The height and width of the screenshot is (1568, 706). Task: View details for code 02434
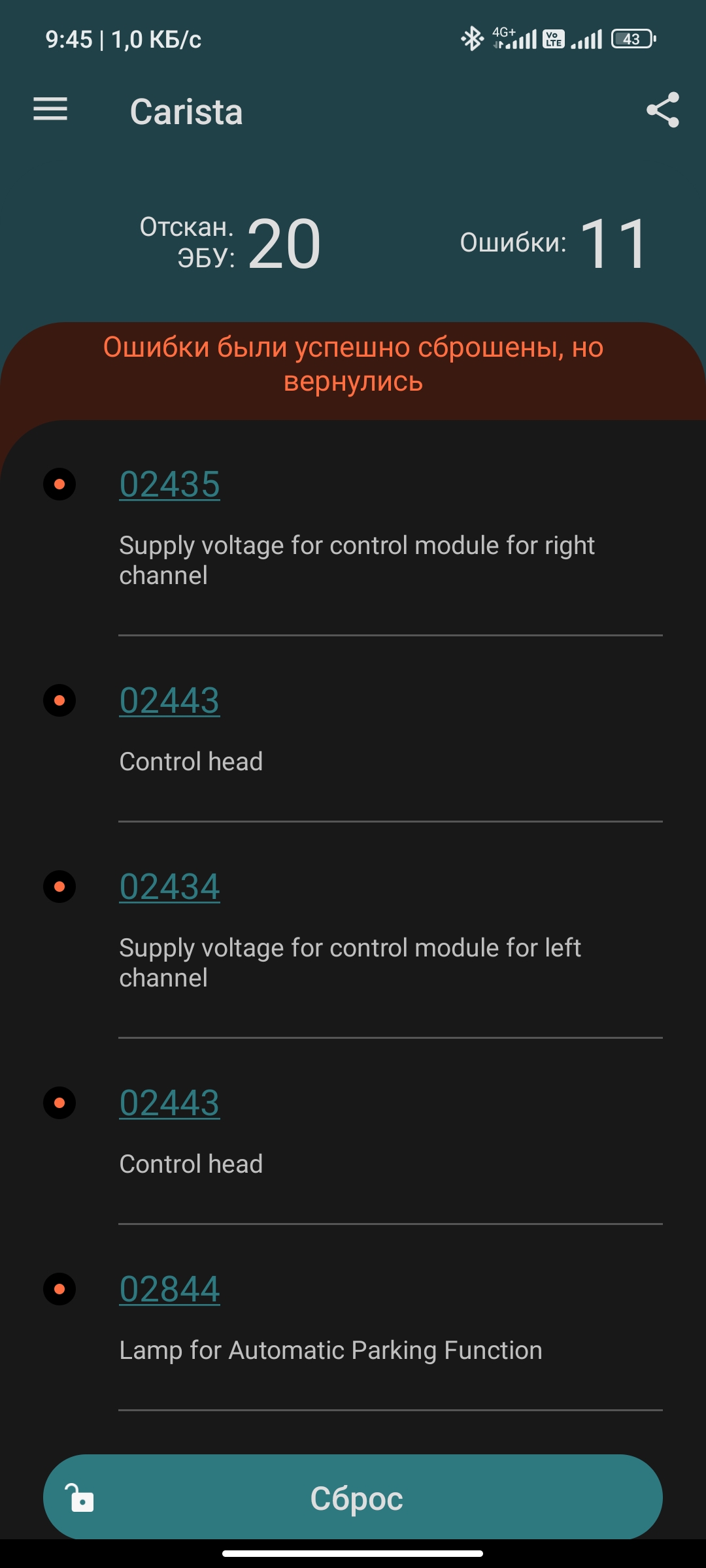pyautogui.click(x=169, y=887)
